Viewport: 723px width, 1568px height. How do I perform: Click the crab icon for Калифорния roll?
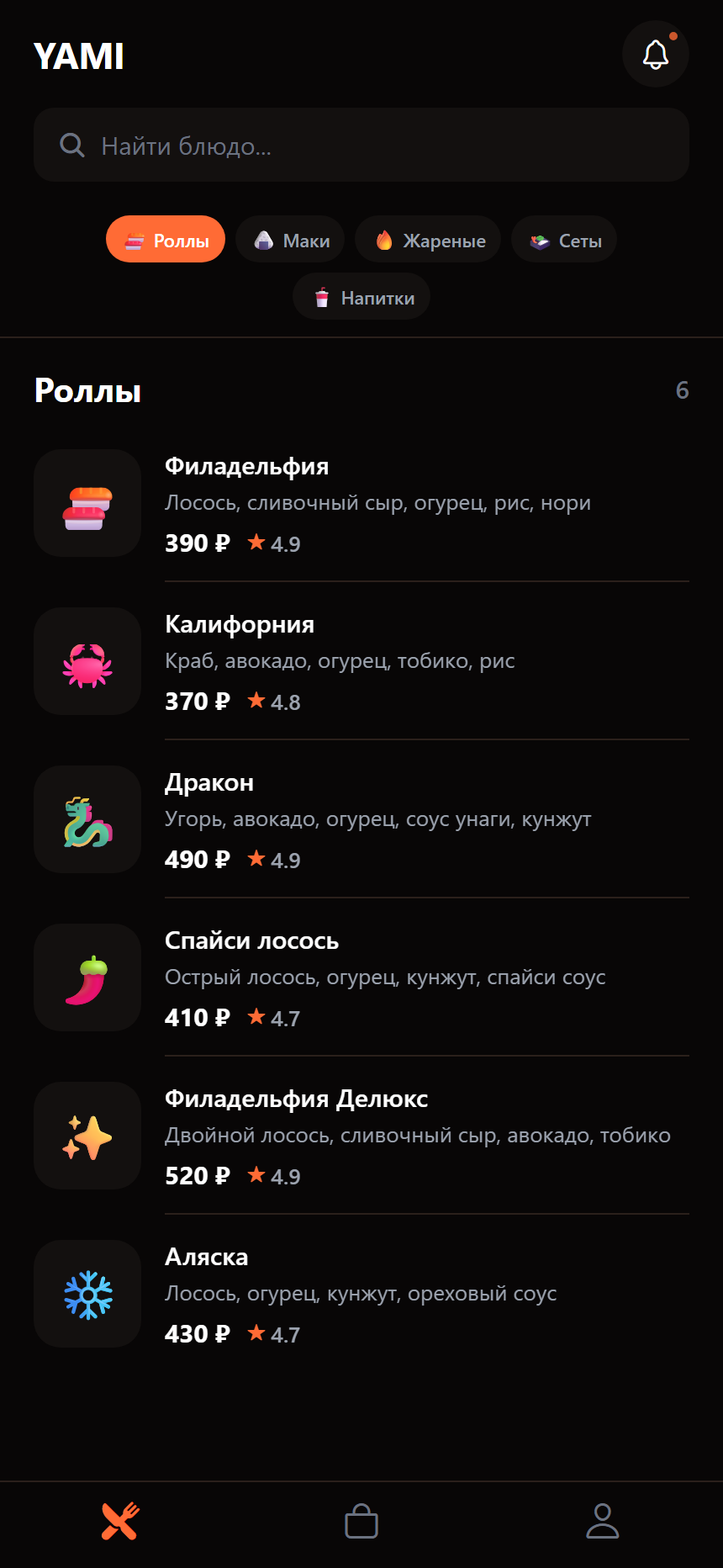[87, 660]
